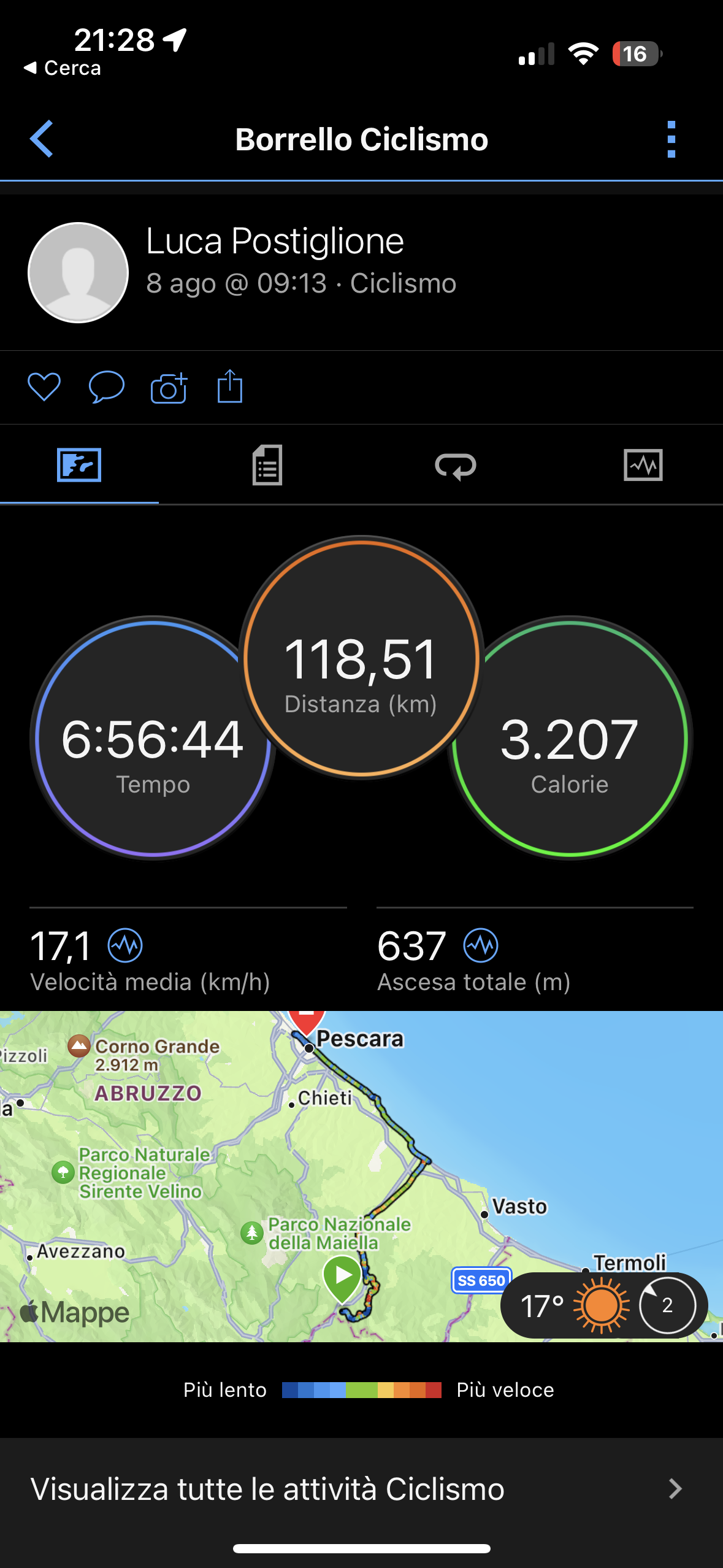The height and width of the screenshot is (1568, 723).
Task: Share this cycling activity
Action: pyautogui.click(x=230, y=386)
